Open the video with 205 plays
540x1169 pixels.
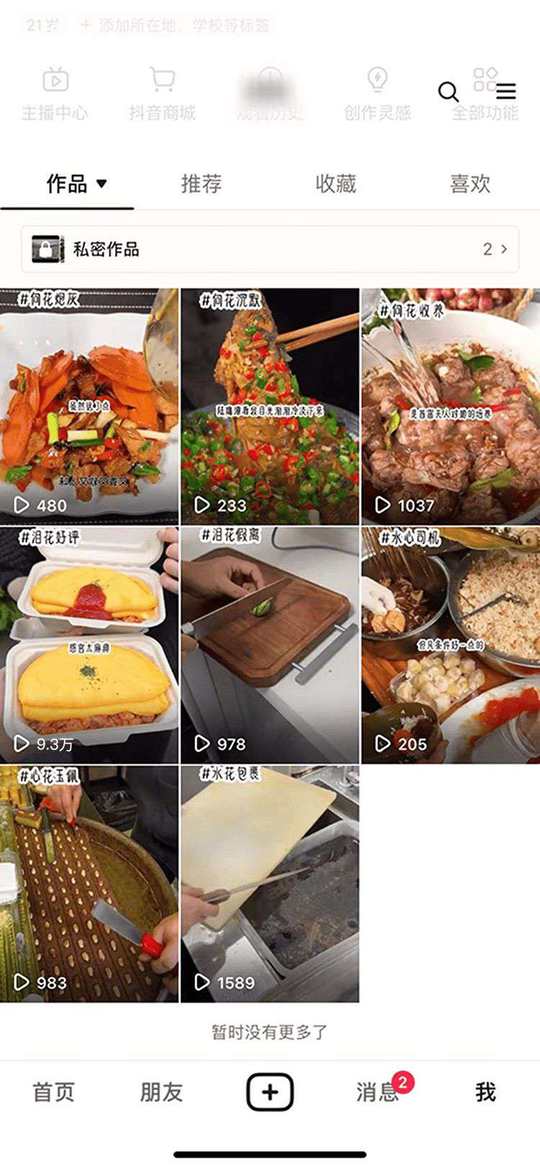point(450,645)
